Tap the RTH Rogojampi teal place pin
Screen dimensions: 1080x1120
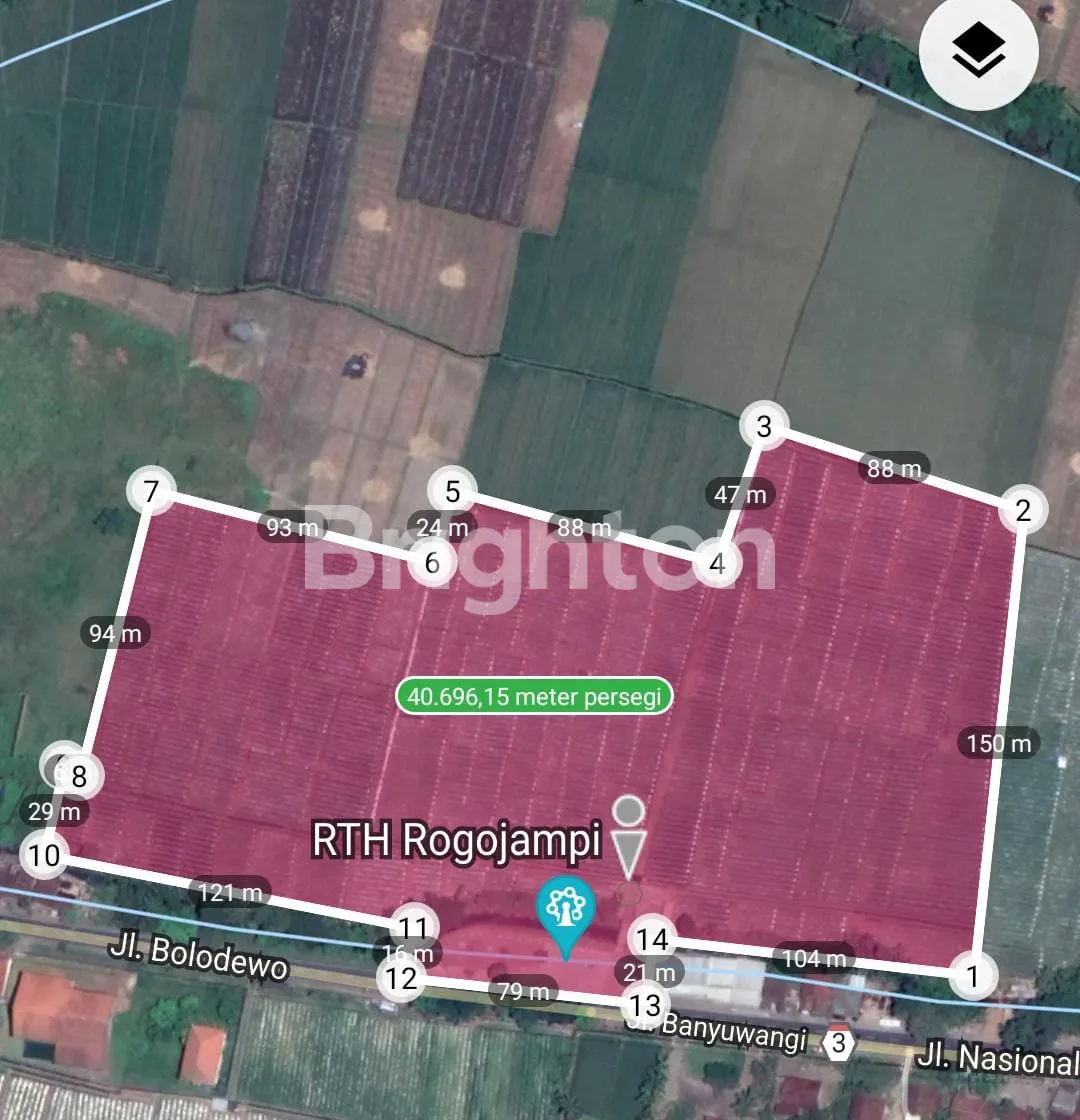click(x=565, y=910)
